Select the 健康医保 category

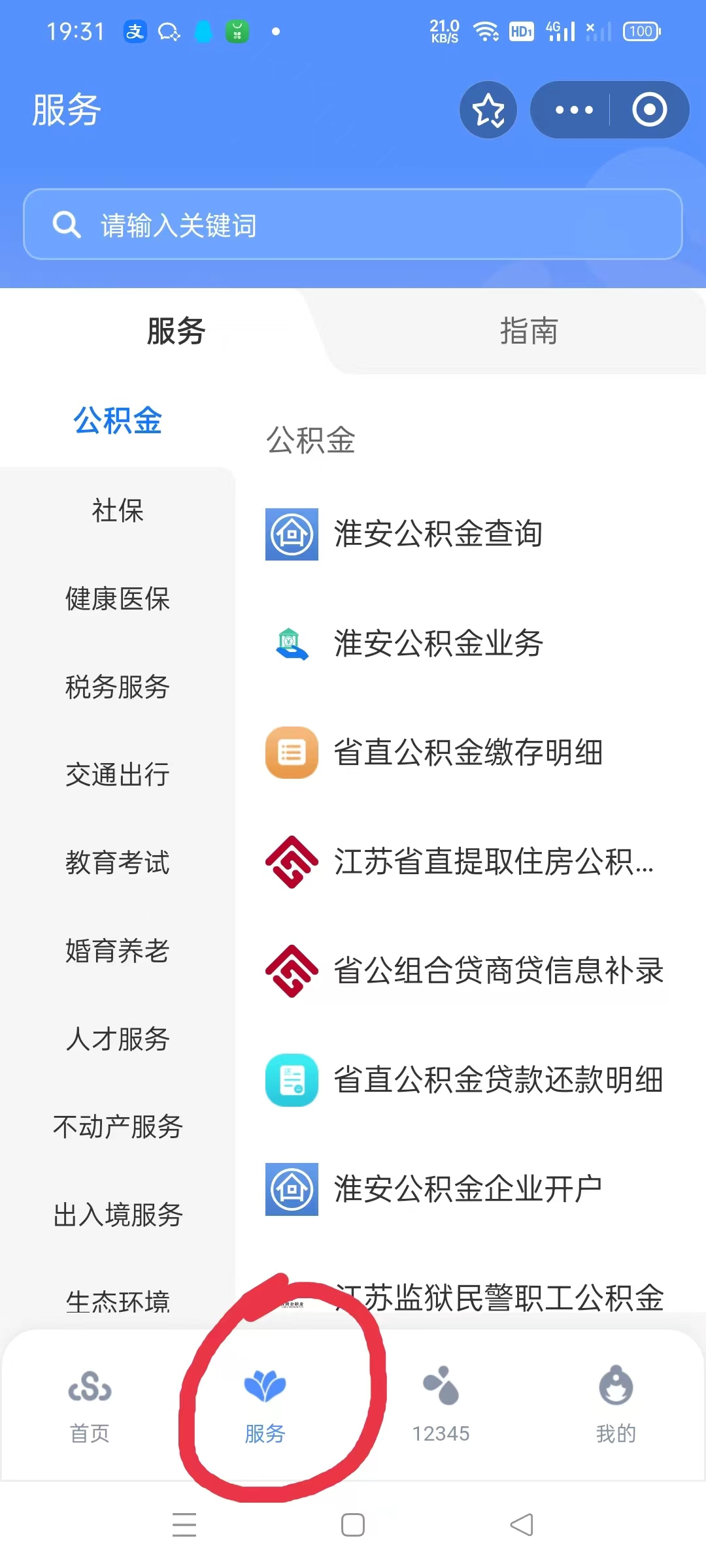pyautogui.click(x=118, y=598)
